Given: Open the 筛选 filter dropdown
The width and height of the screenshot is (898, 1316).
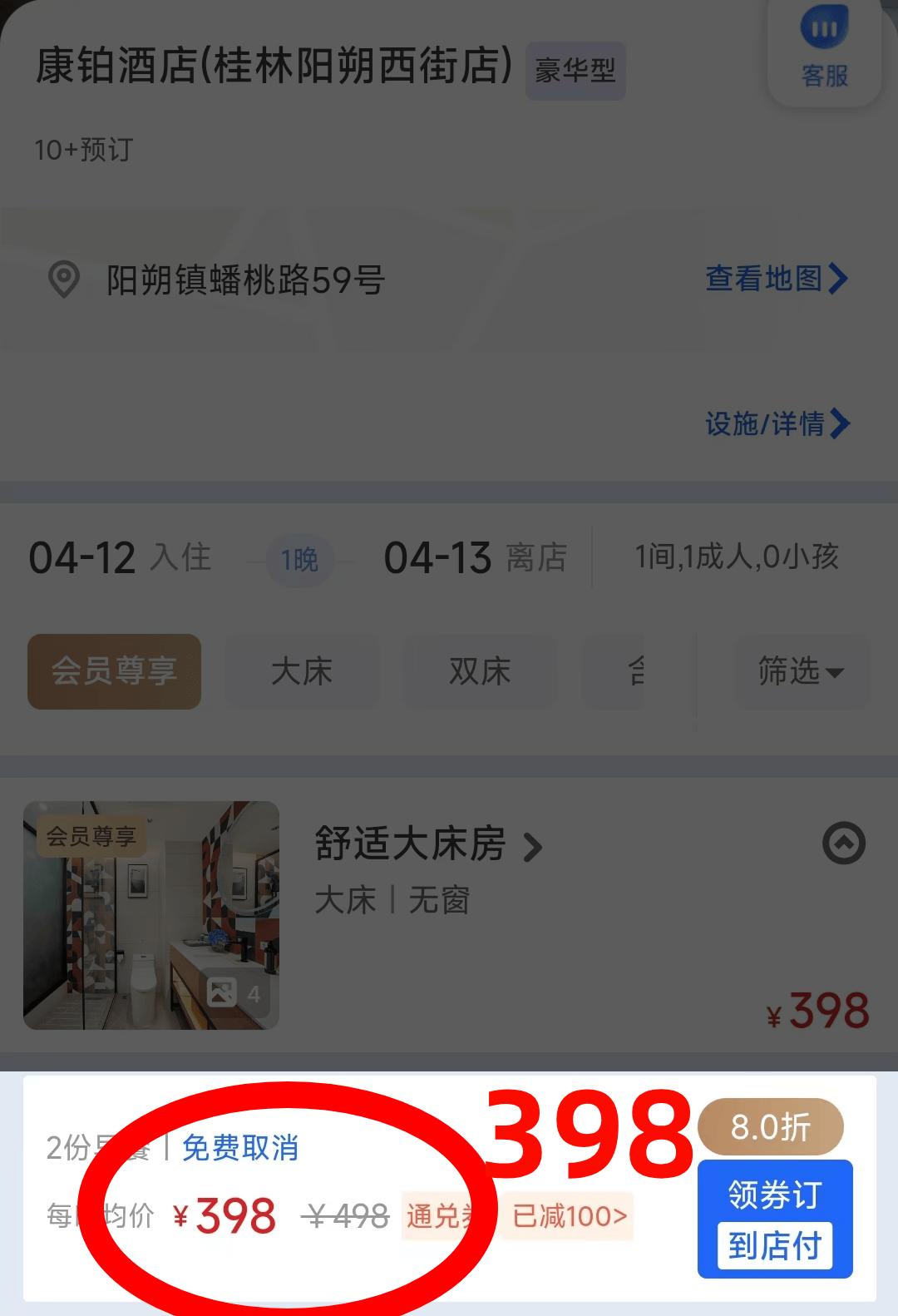Looking at the screenshot, I should tap(802, 671).
